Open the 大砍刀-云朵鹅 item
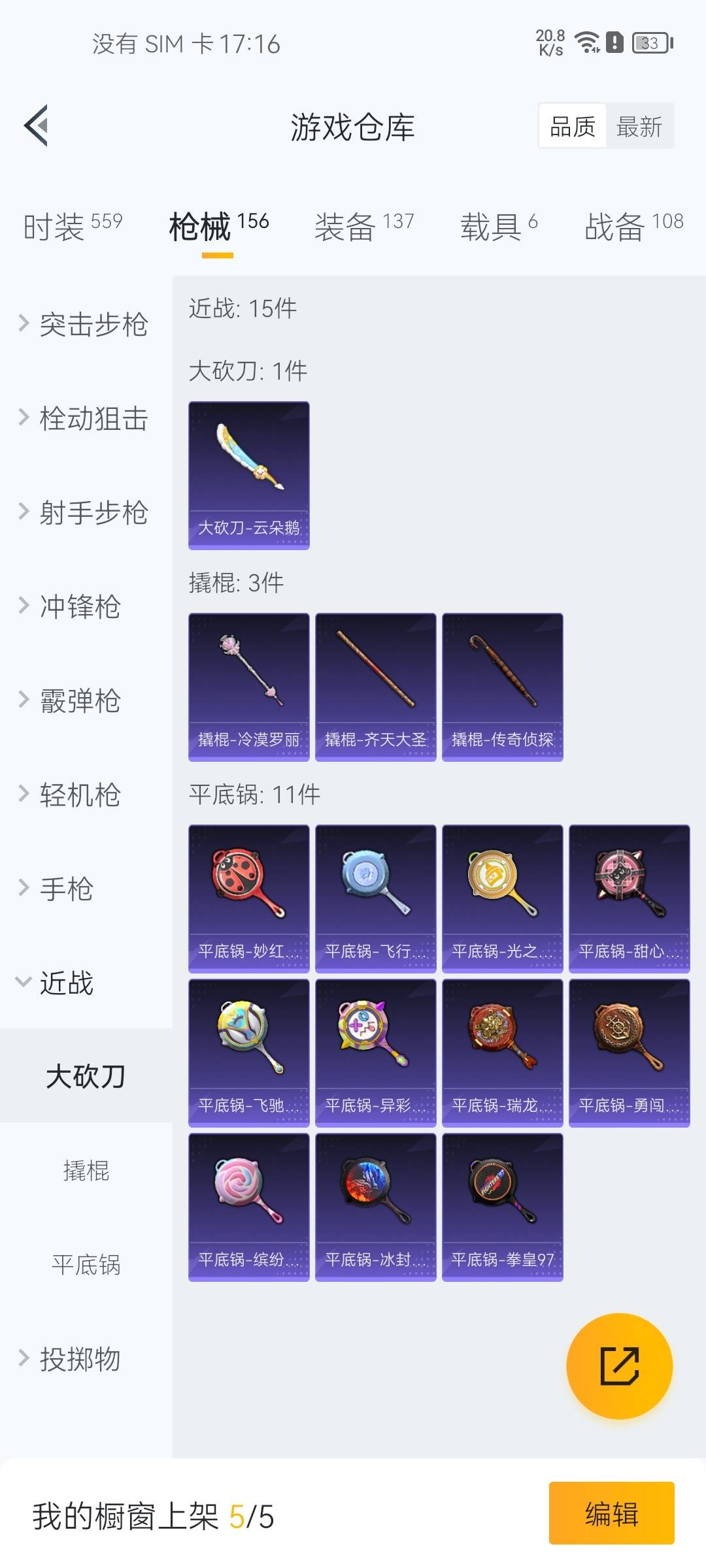Image resolution: width=706 pixels, height=1568 pixels. (x=248, y=475)
